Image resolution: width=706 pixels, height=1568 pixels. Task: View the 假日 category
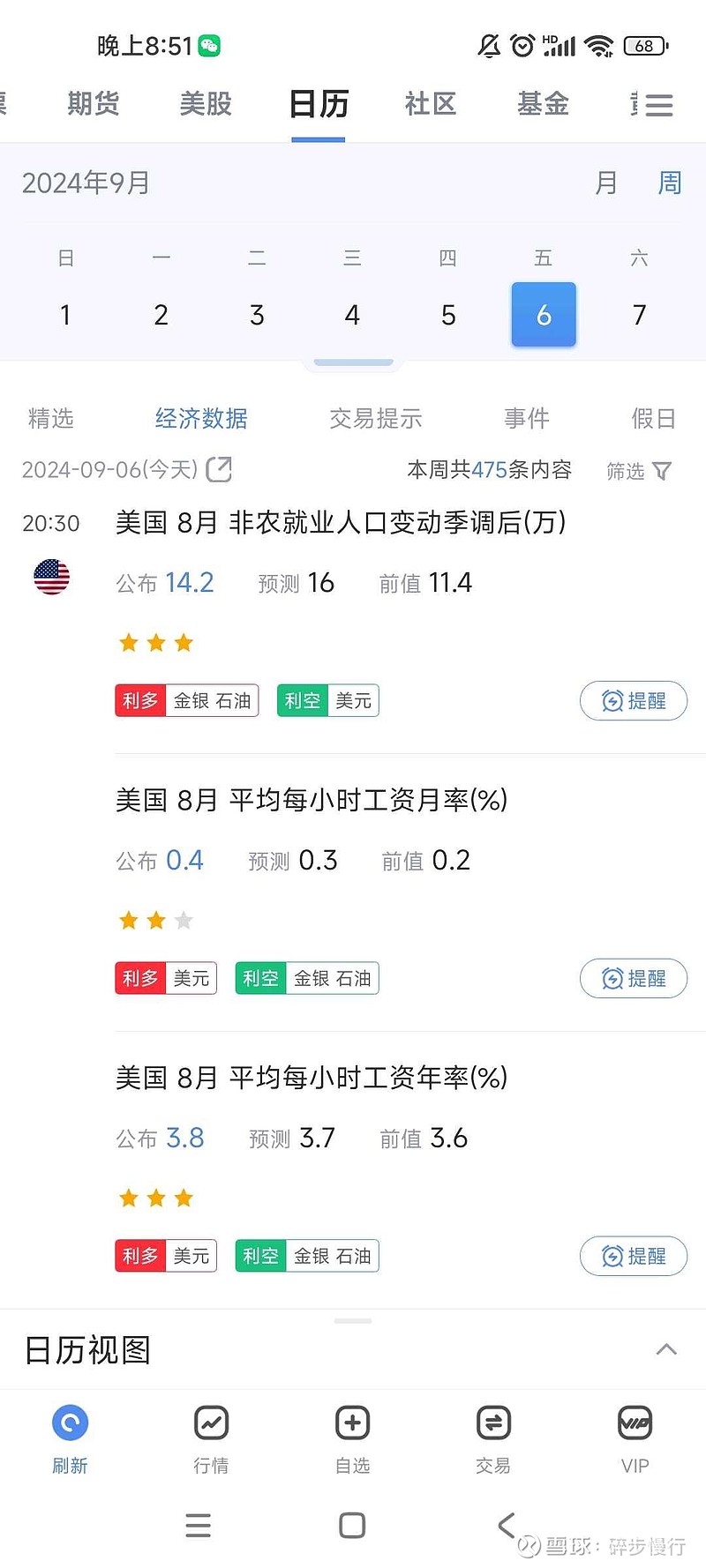654,418
